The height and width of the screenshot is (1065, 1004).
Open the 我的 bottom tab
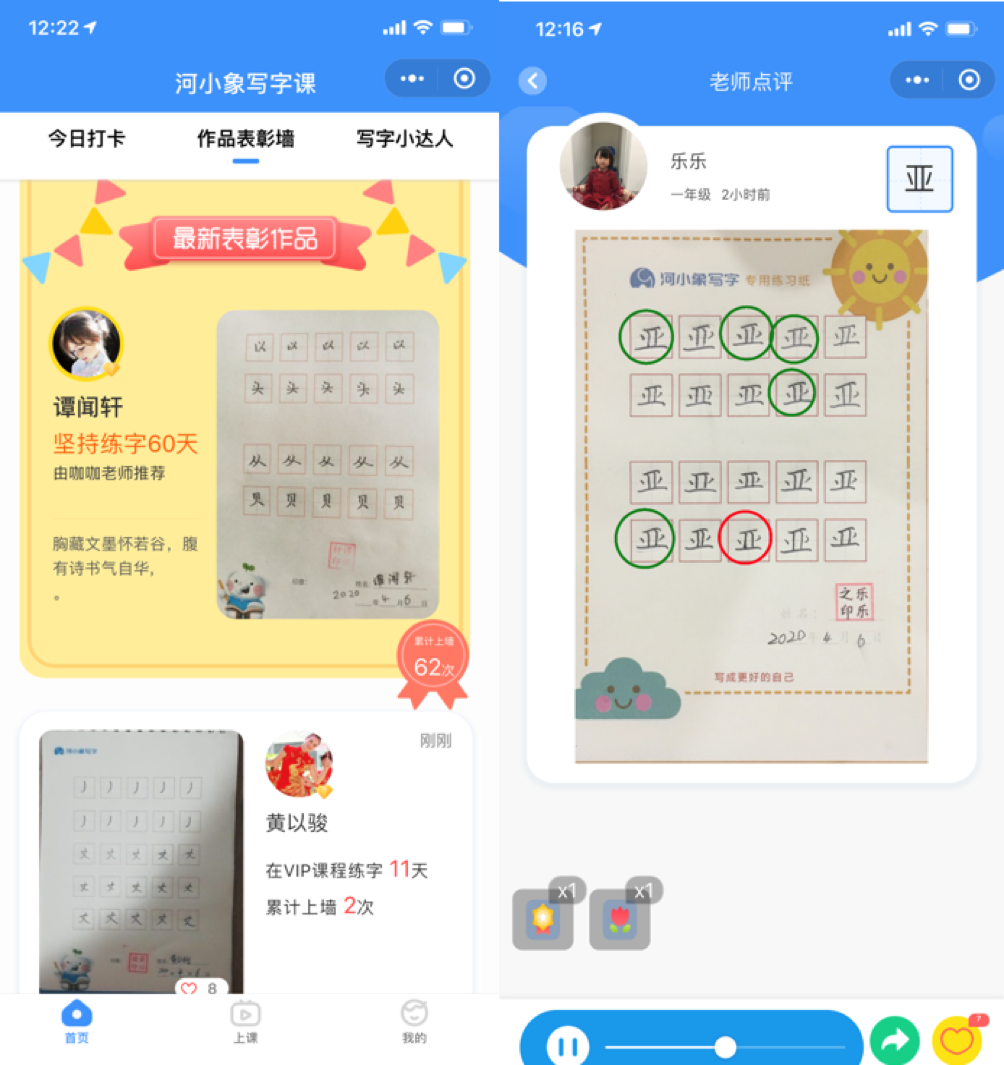[x=414, y=1021]
